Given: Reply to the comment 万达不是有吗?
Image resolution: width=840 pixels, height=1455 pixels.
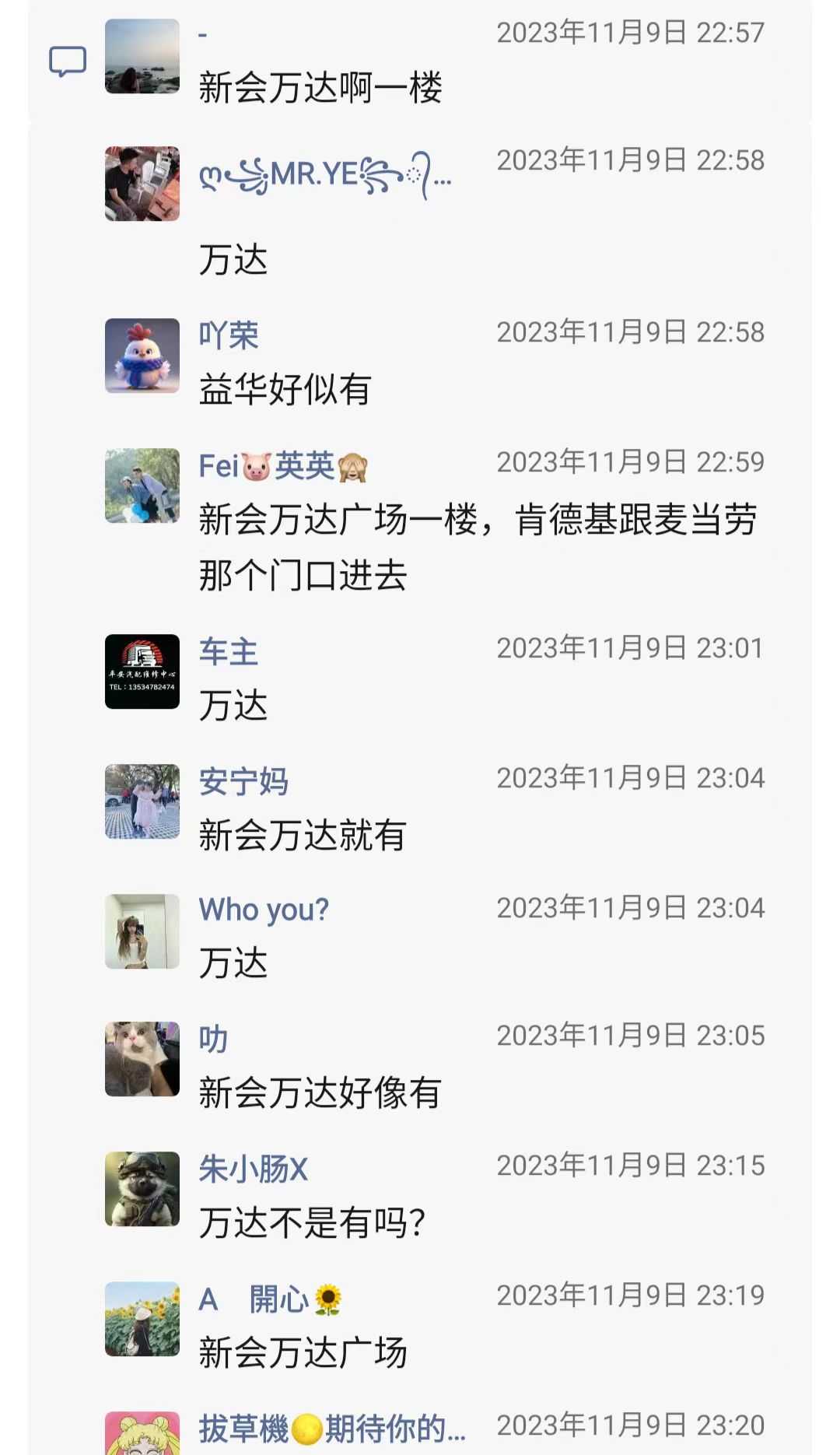Looking at the screenshot, I should (x=312, y=1222).
